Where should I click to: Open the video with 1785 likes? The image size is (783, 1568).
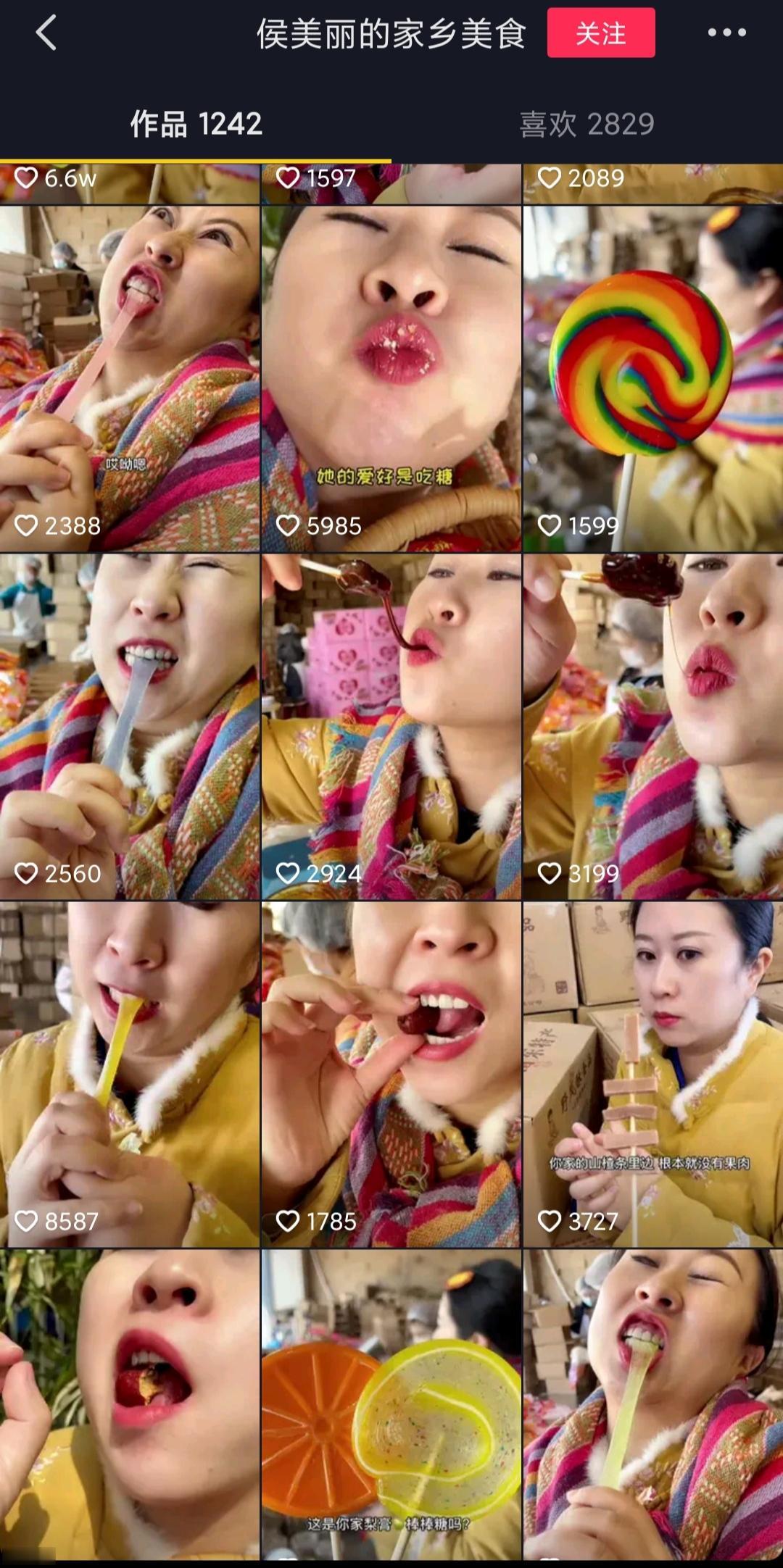[x=391, y=1074]
